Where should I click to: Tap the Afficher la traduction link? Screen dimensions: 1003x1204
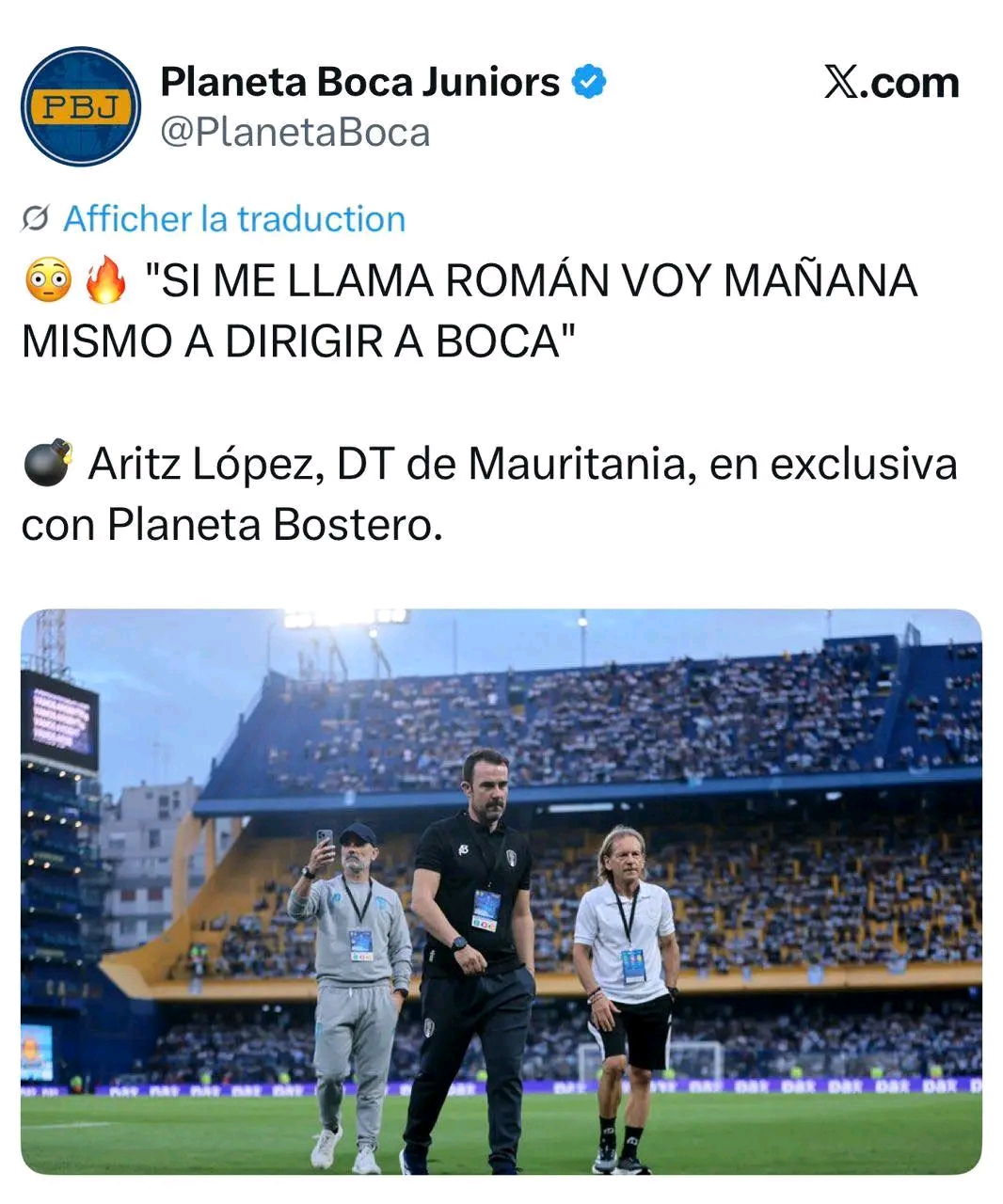[233, 219]
